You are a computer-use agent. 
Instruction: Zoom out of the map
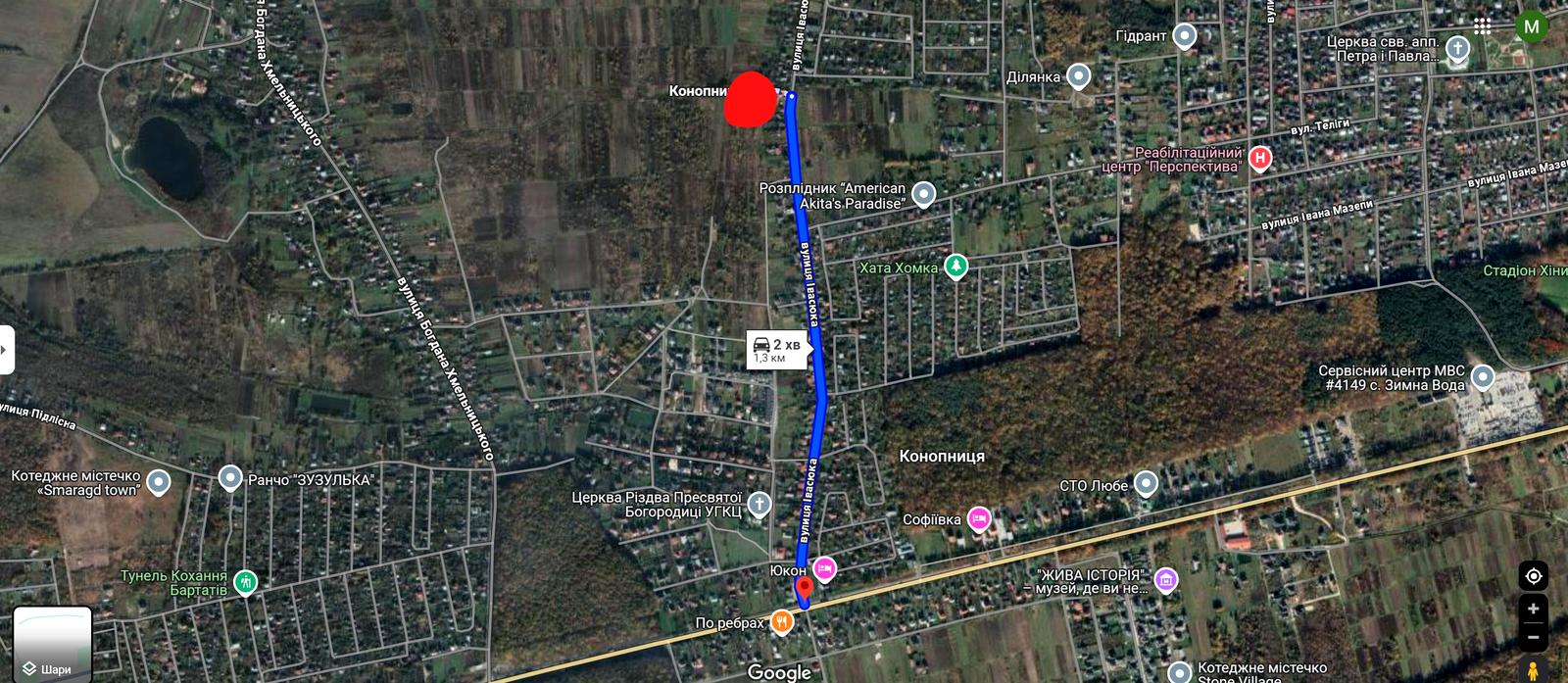1533,638
